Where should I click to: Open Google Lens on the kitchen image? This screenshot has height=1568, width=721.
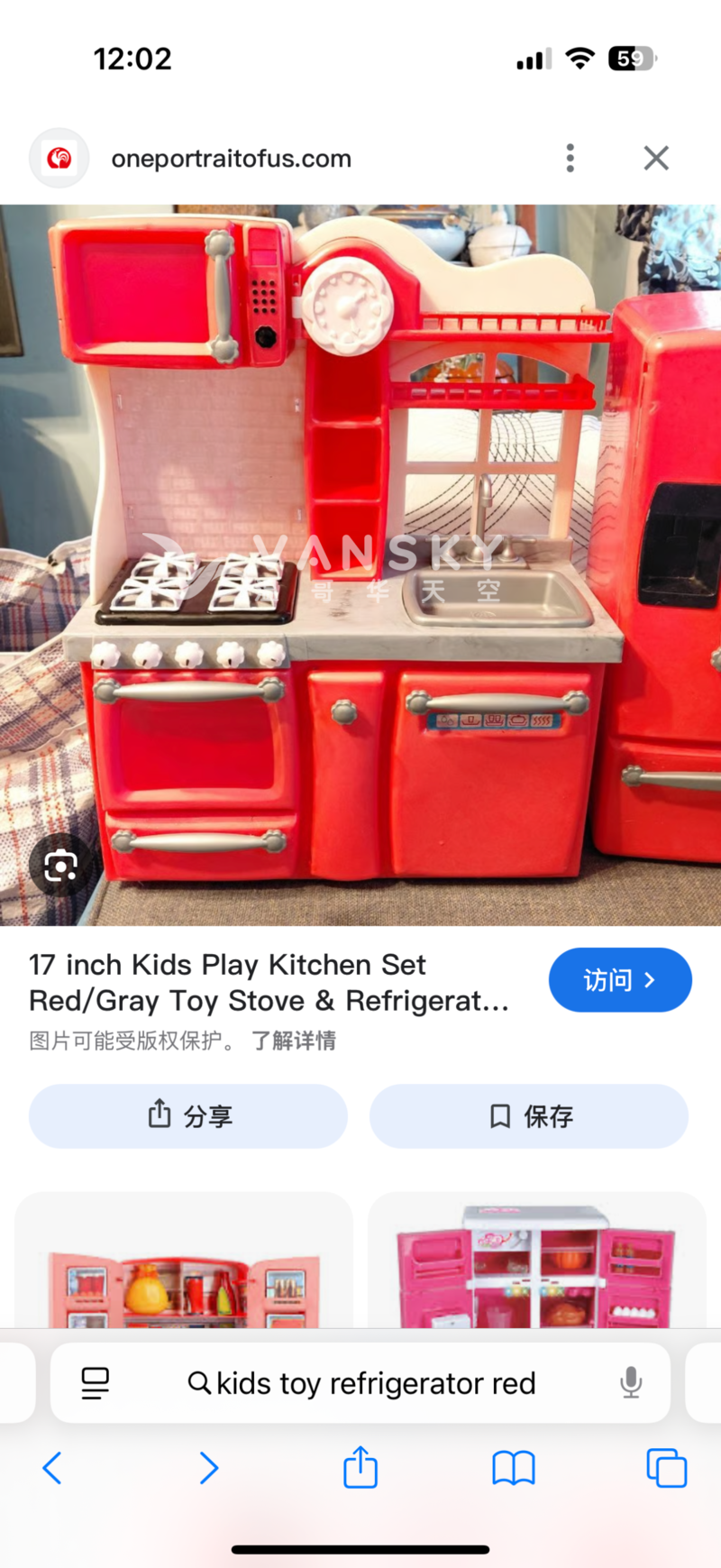[x=59, y=866]
